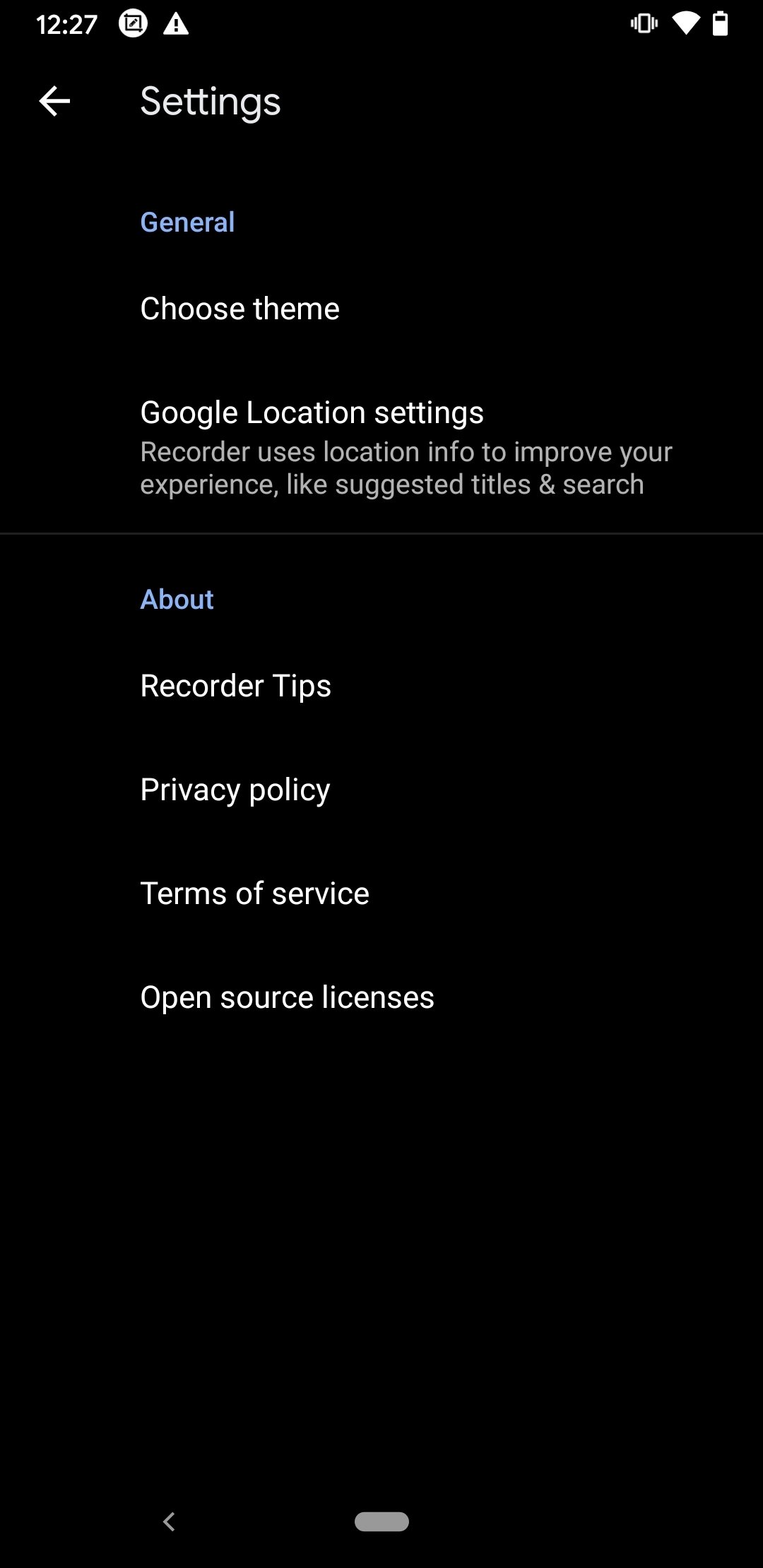Screen dimensions: 763x1568
Task: Open Google Location settings
Action: (x=381, y=447)
